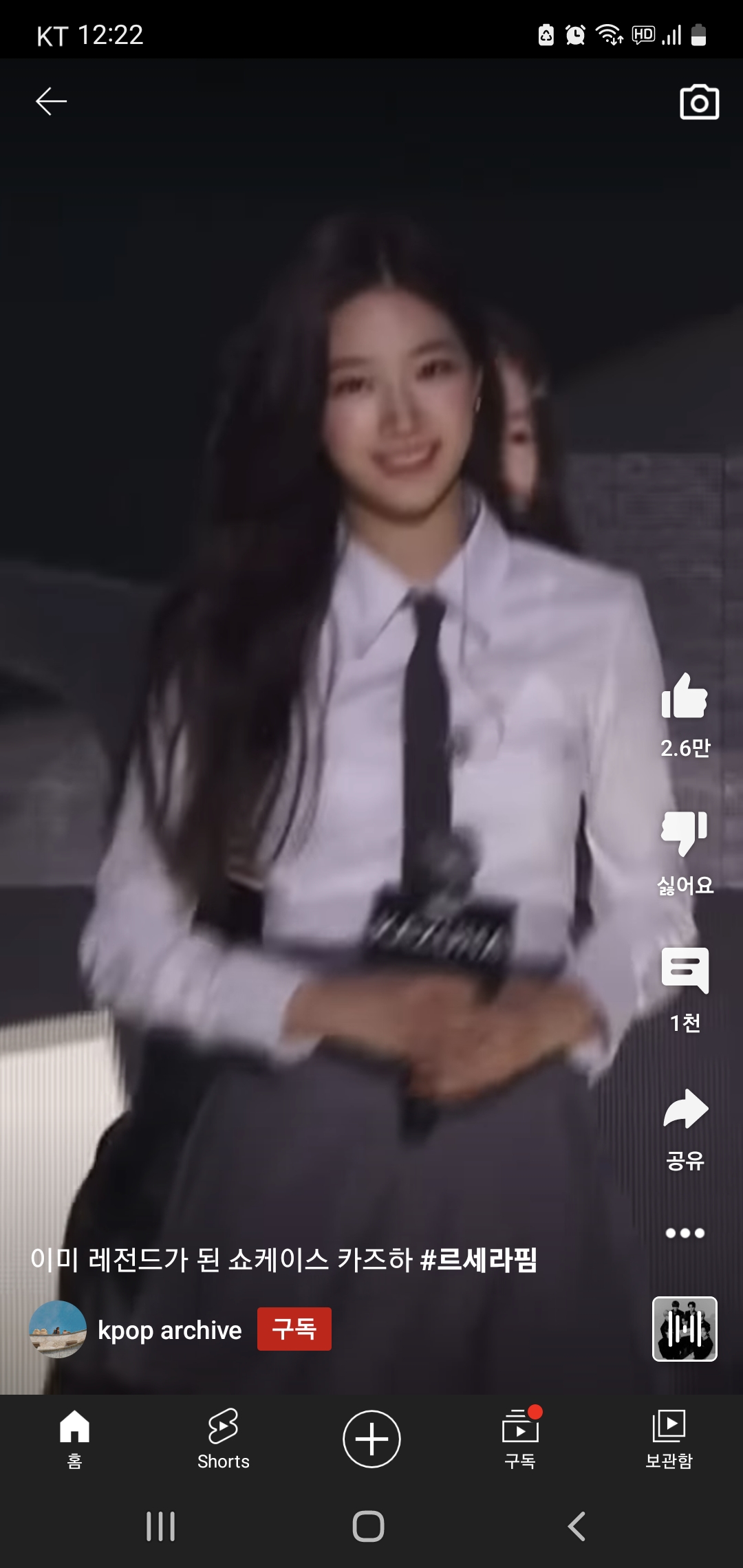The width and height of the screenshot is (743, 1568).
Task: Open the #르세라핌 hashtag link
Action: pos(478,1260)
